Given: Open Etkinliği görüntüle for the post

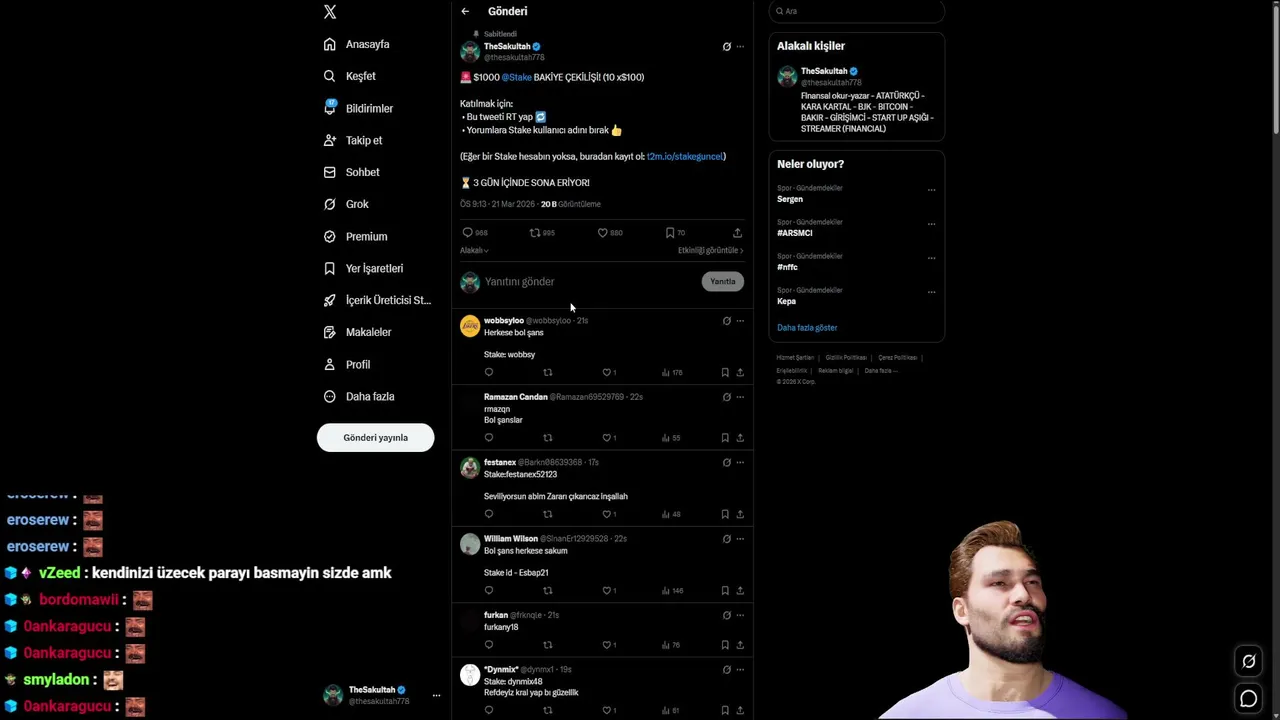Looking at the screenshot, I should pyautogui.click(x=710, y=250).
